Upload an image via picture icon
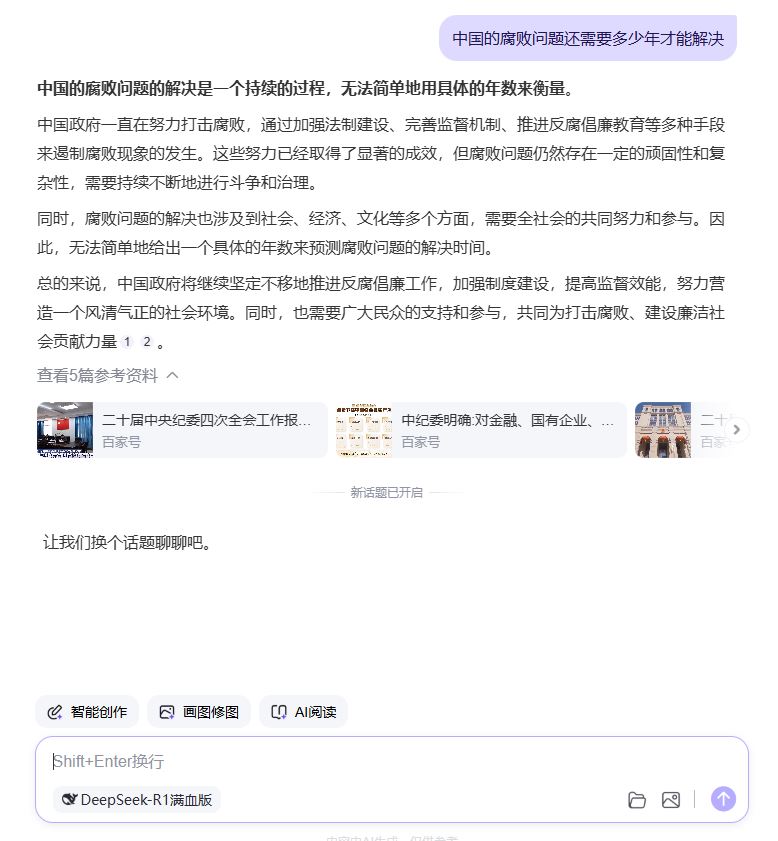The height and width of the screenshot is (841, 778). [671, 799]
